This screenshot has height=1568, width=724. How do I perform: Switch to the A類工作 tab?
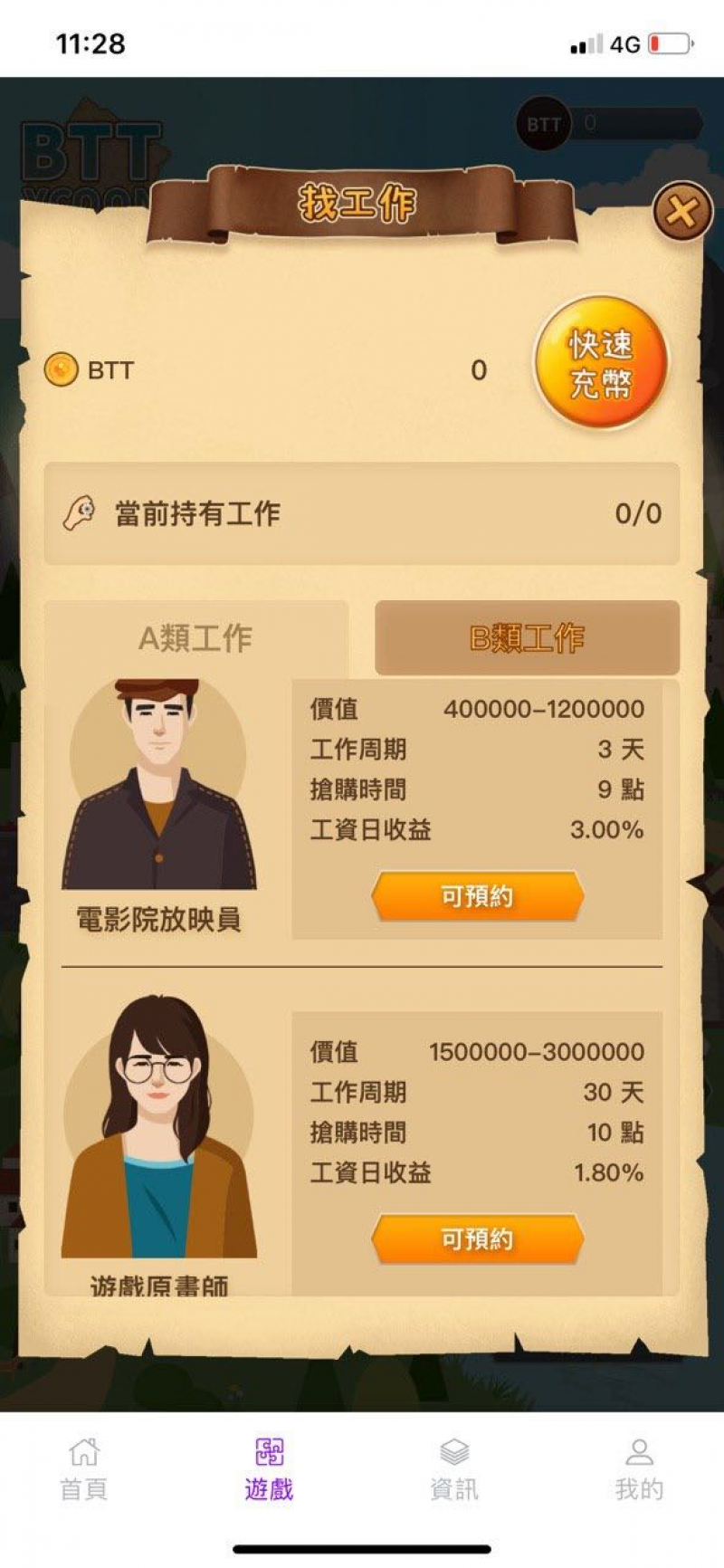click(x=195, y=638)
